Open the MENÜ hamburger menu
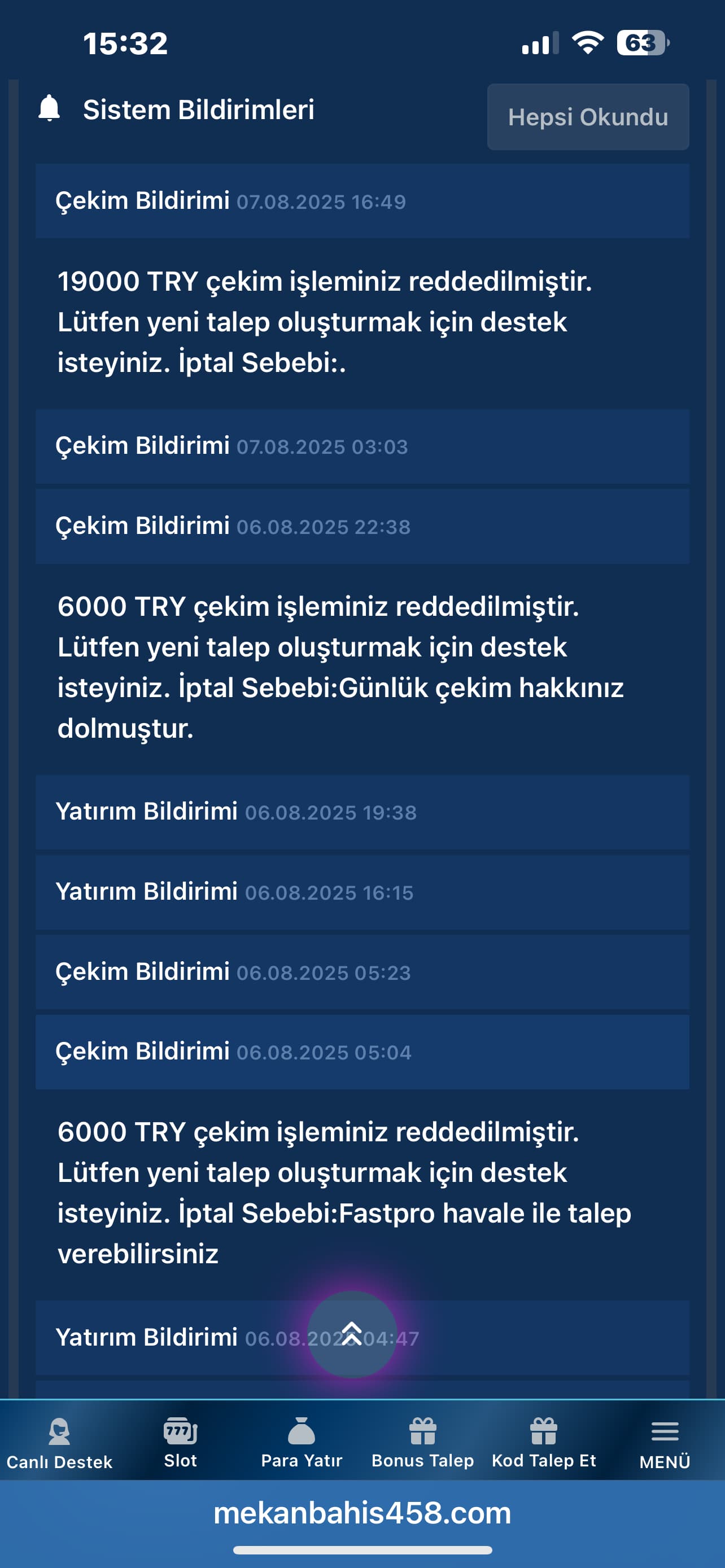The width and height of the screenshot is (725, 1568). tap(665, 1443)
